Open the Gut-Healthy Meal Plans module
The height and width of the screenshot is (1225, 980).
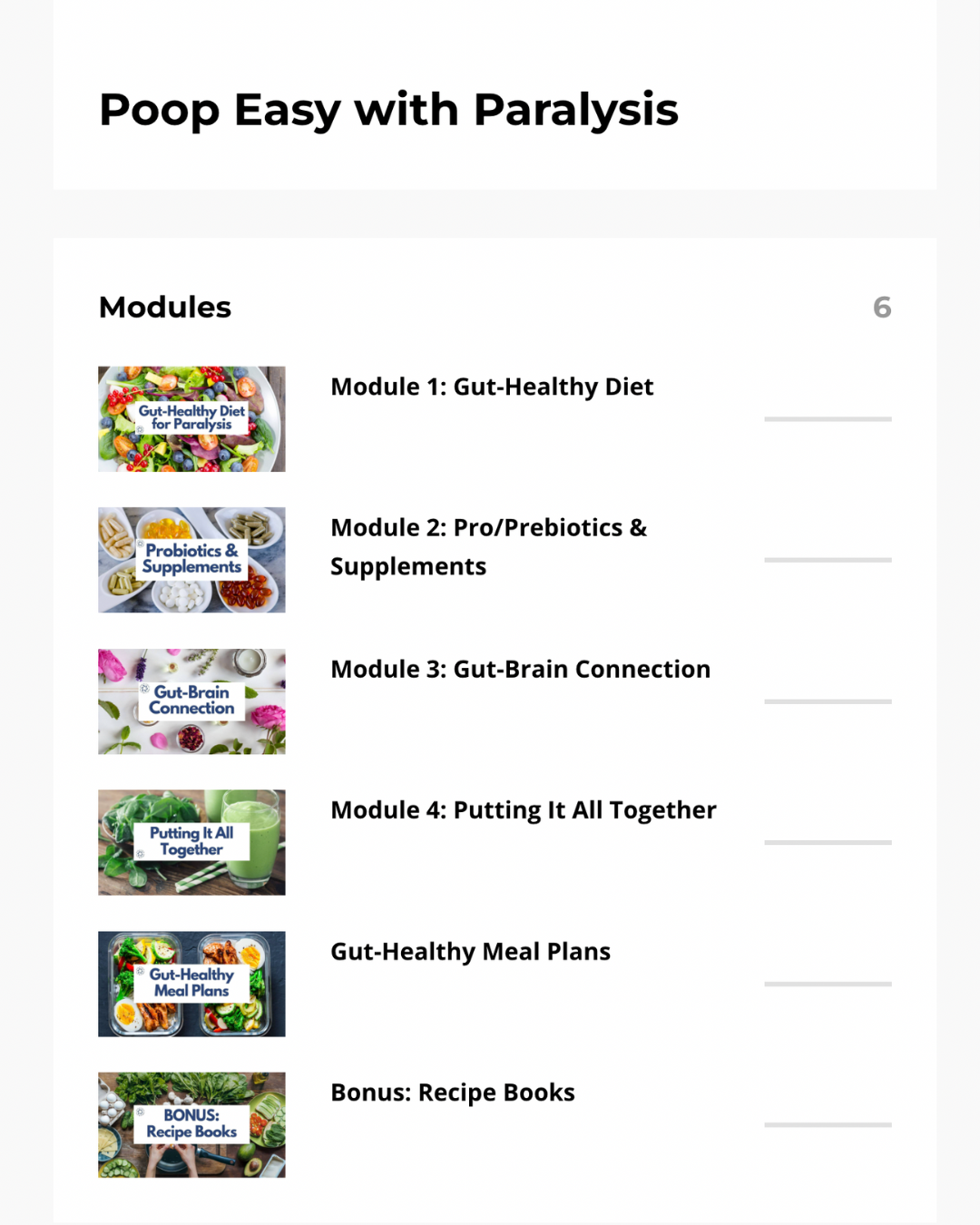470,952
